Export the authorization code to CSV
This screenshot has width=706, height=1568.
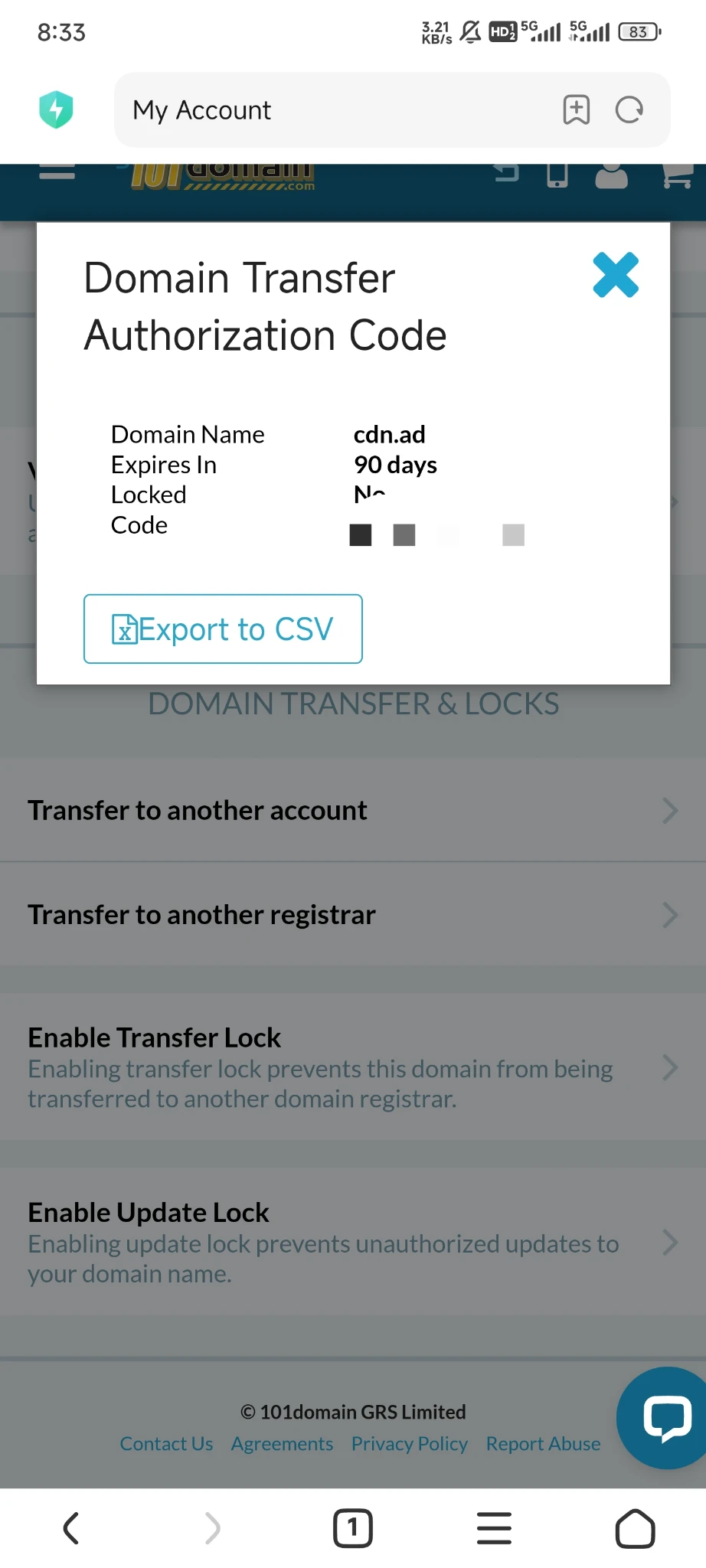click(x=223, y=629)
